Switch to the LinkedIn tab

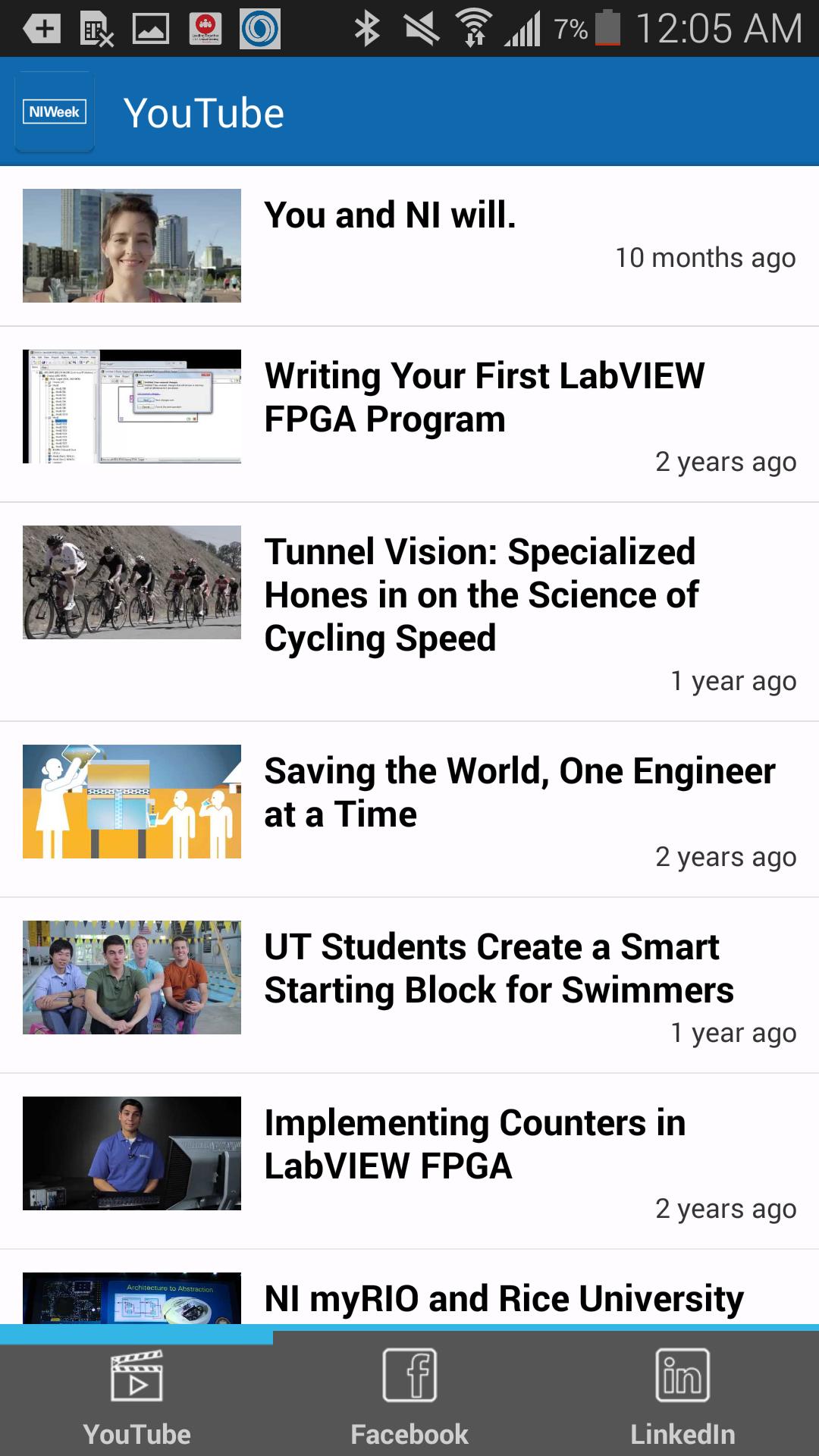(682, 1397)
